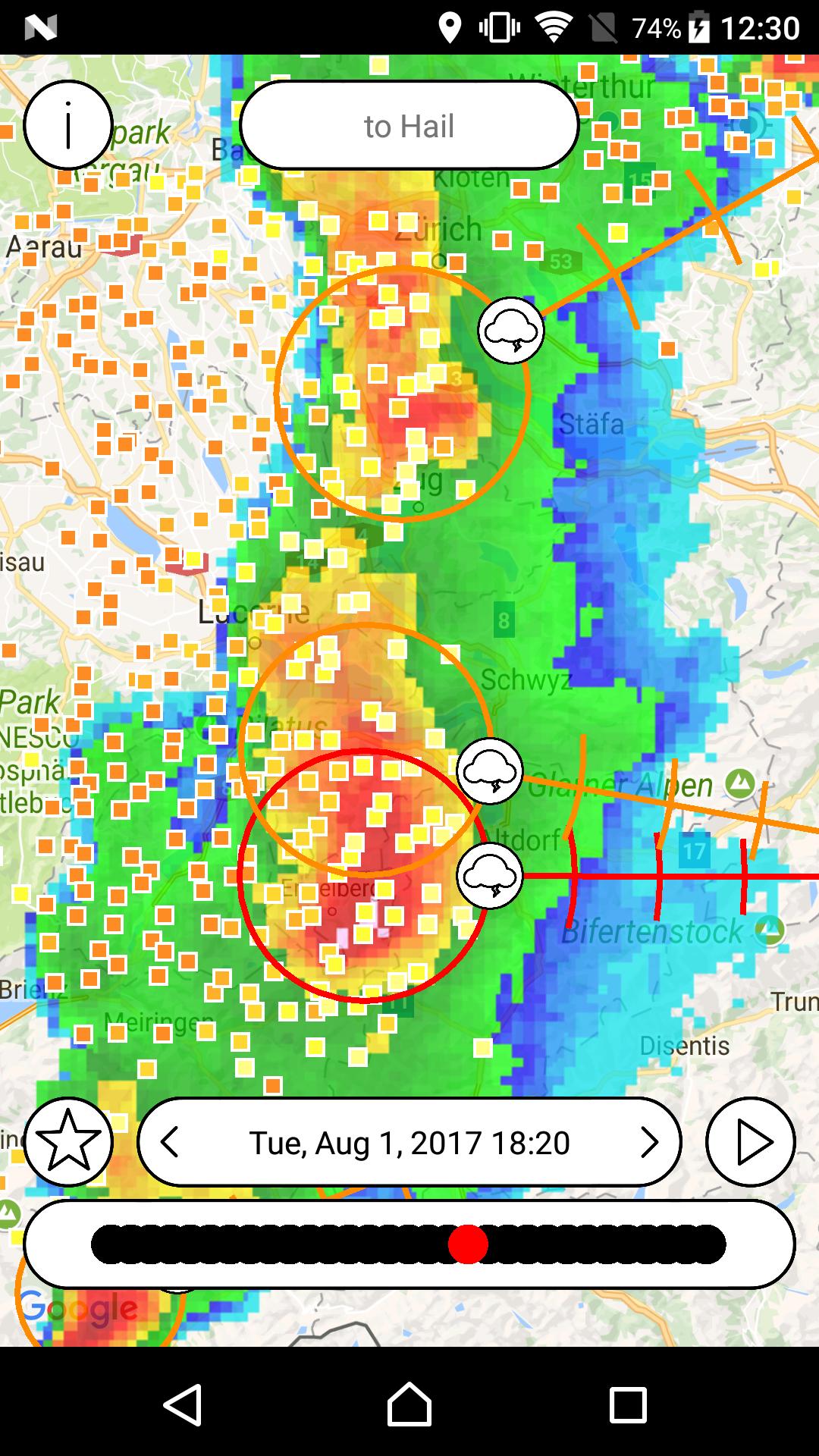Tap the red position dot on the timeline

468,1244
